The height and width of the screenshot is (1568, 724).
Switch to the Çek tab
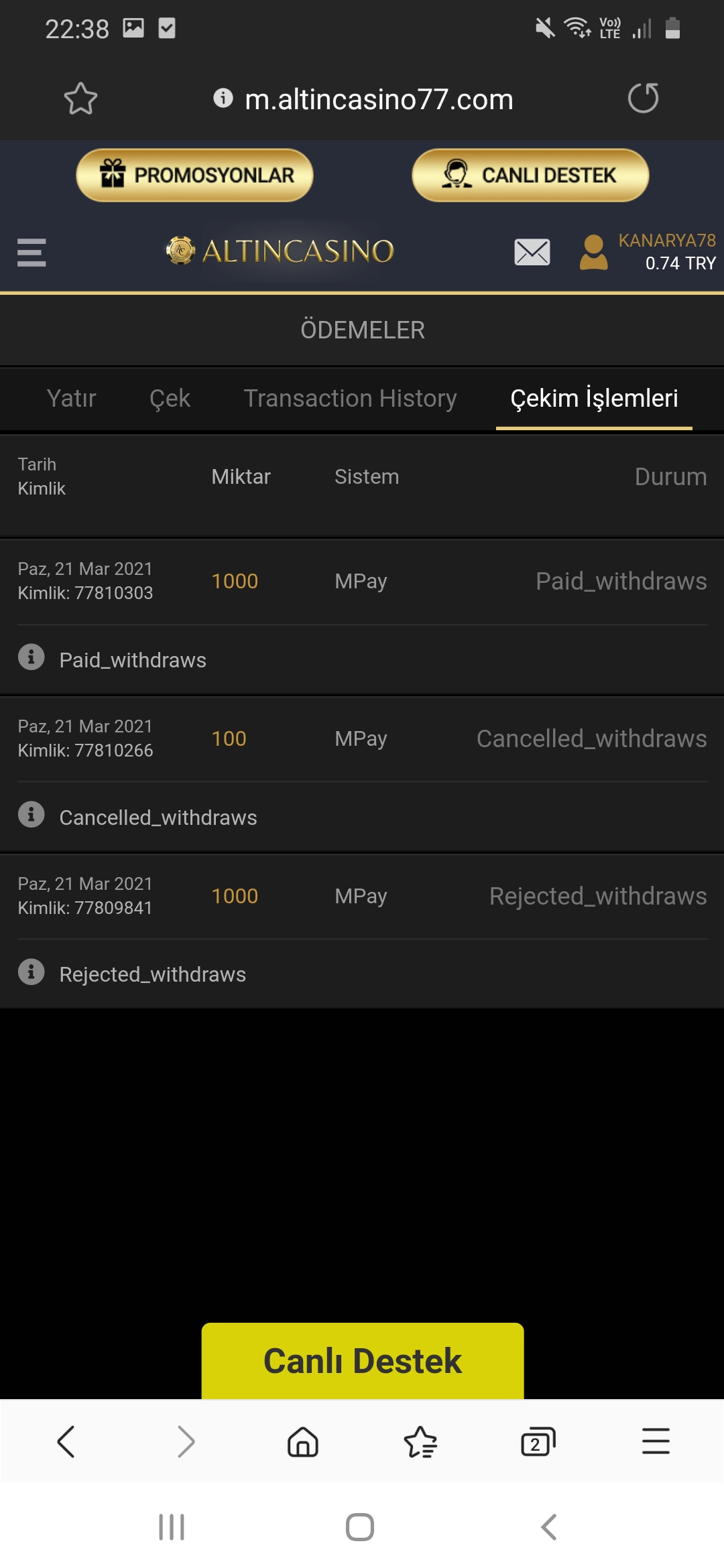coord(170,399)
